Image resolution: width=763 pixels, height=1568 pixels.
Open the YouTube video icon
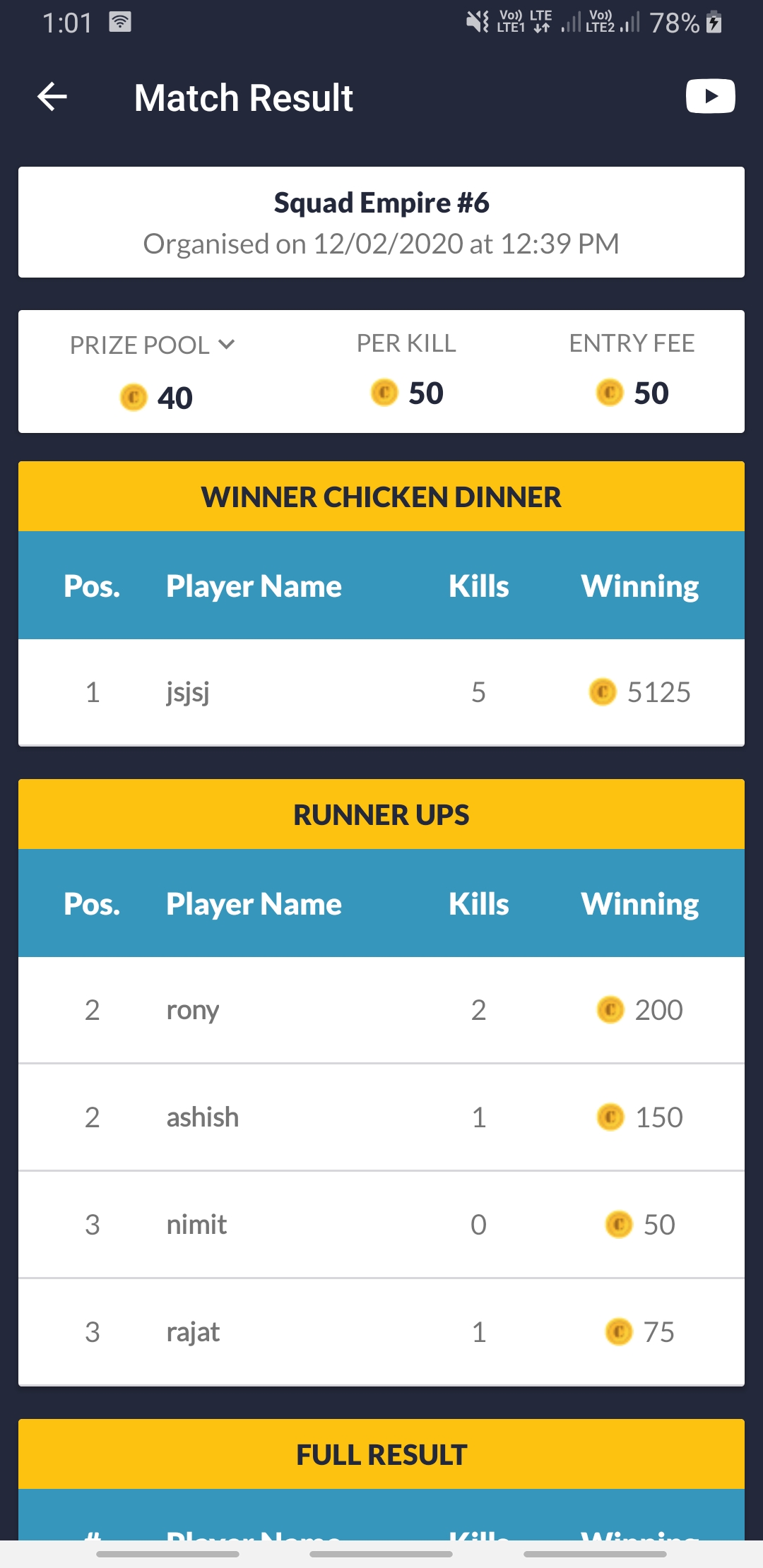[710, 96]
